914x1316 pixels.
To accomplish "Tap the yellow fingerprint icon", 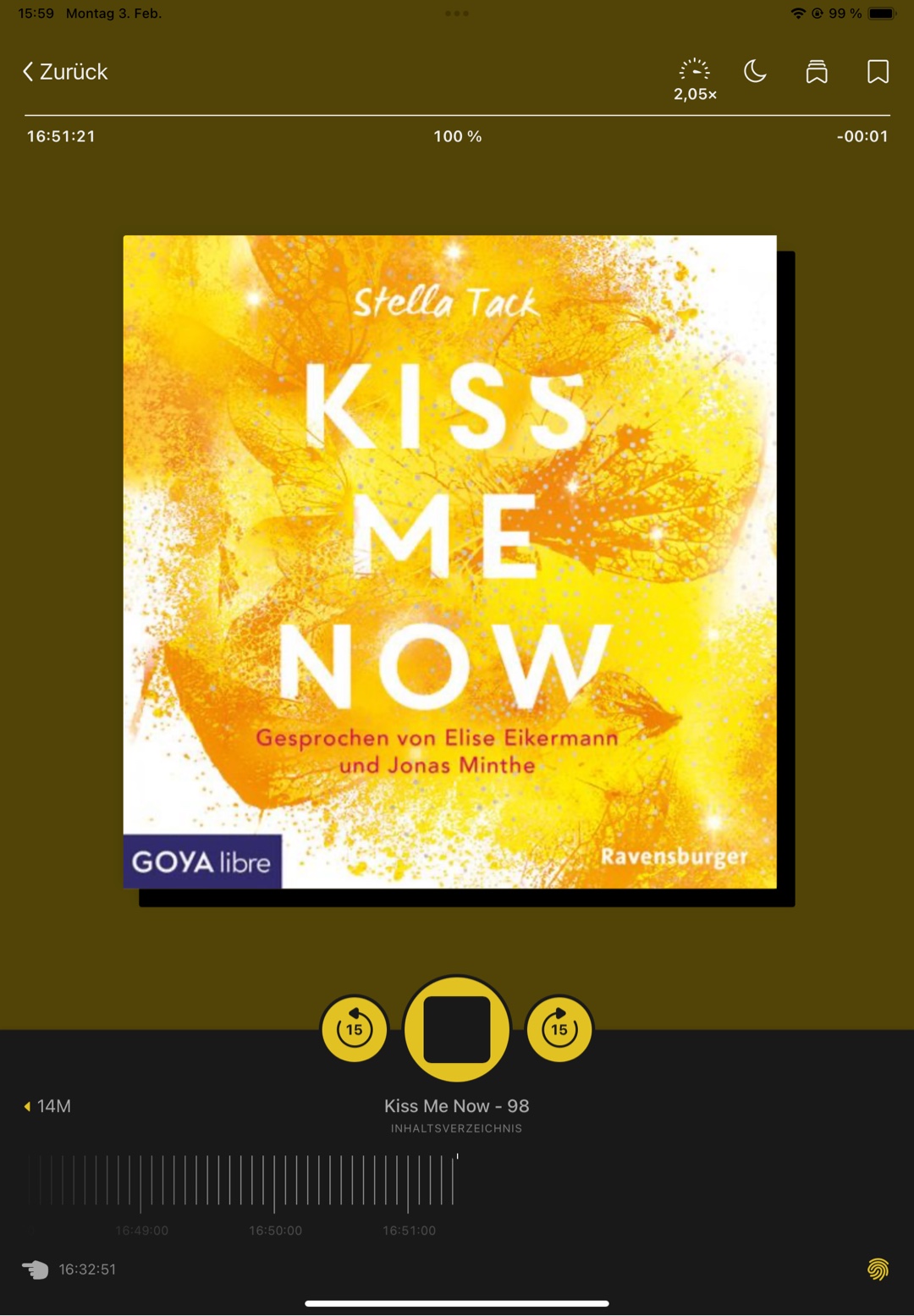I will (878, 1269).
